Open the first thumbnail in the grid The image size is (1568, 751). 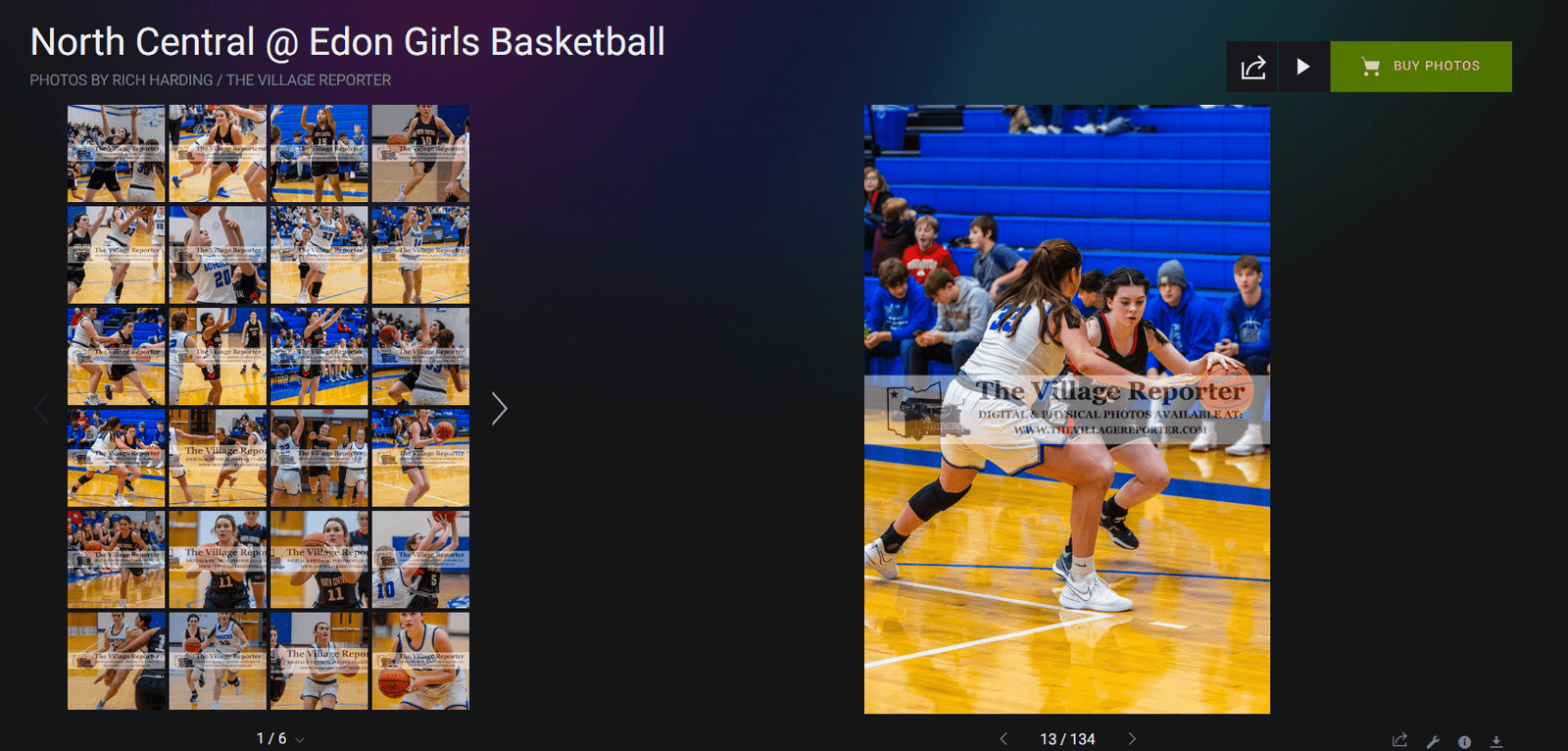[116, 153]
